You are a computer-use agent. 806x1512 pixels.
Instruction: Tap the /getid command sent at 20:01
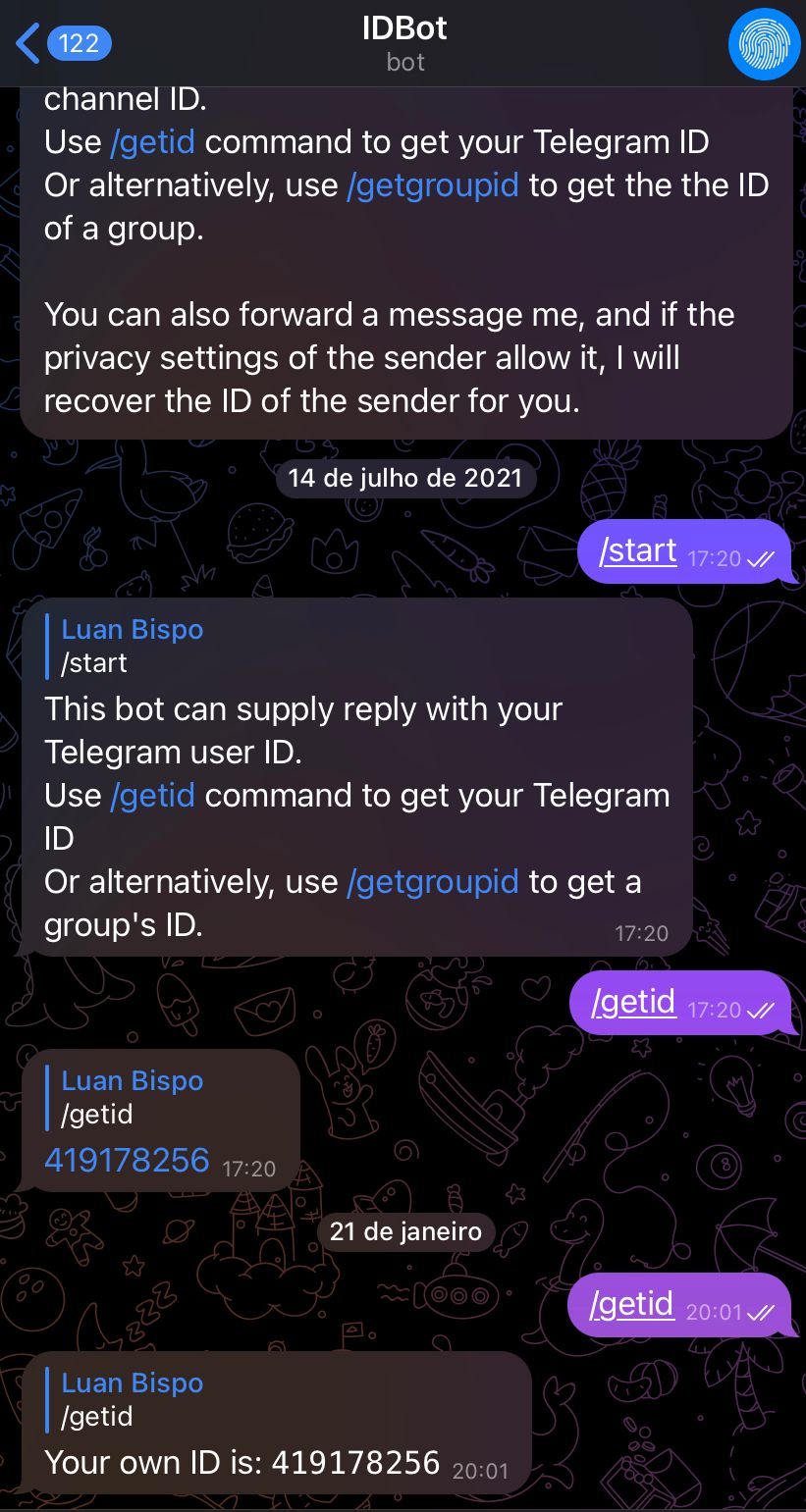tap(631, 1304)
